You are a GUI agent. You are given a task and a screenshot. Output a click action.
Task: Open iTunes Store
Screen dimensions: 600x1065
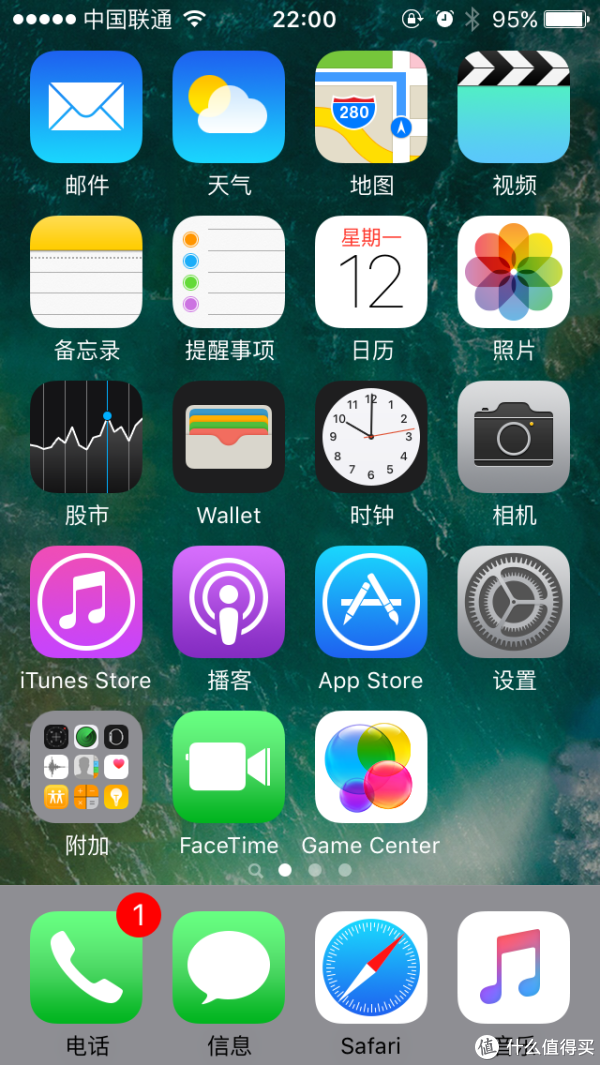click(x=86, y=602)
